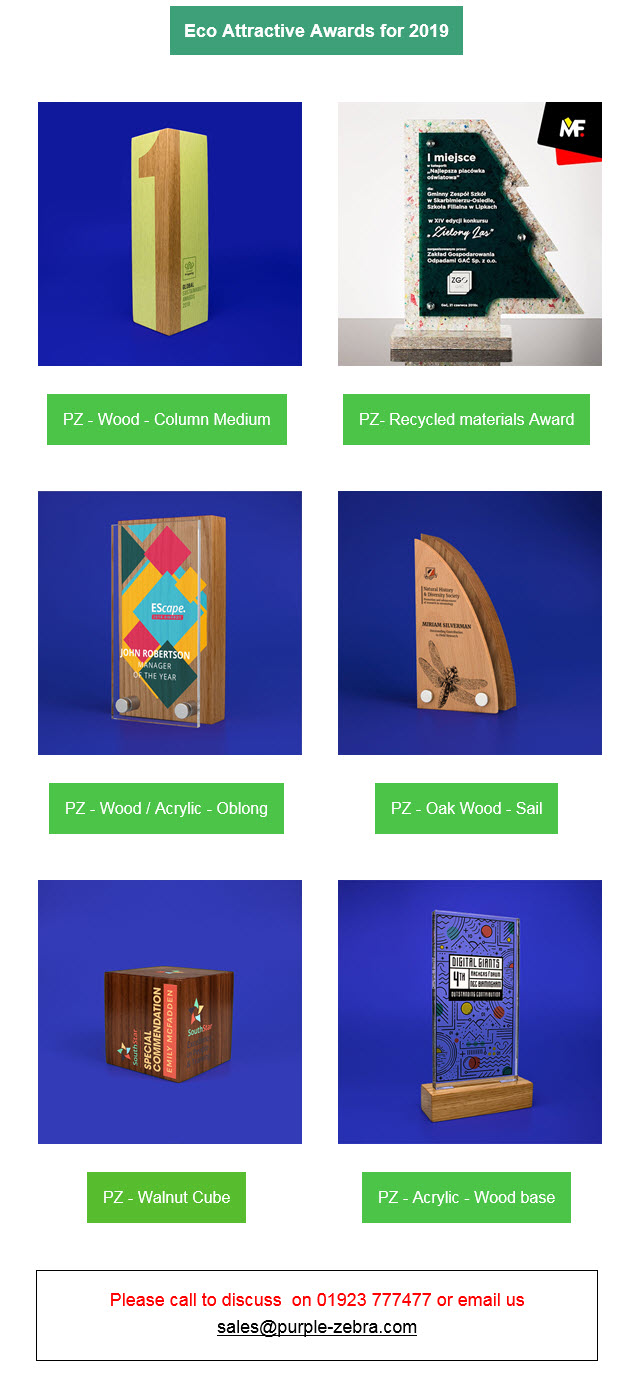The width and height of the screenshot is (643, 1376).
Task: Open the walnut cube award image
Action: pos(170,1012)
